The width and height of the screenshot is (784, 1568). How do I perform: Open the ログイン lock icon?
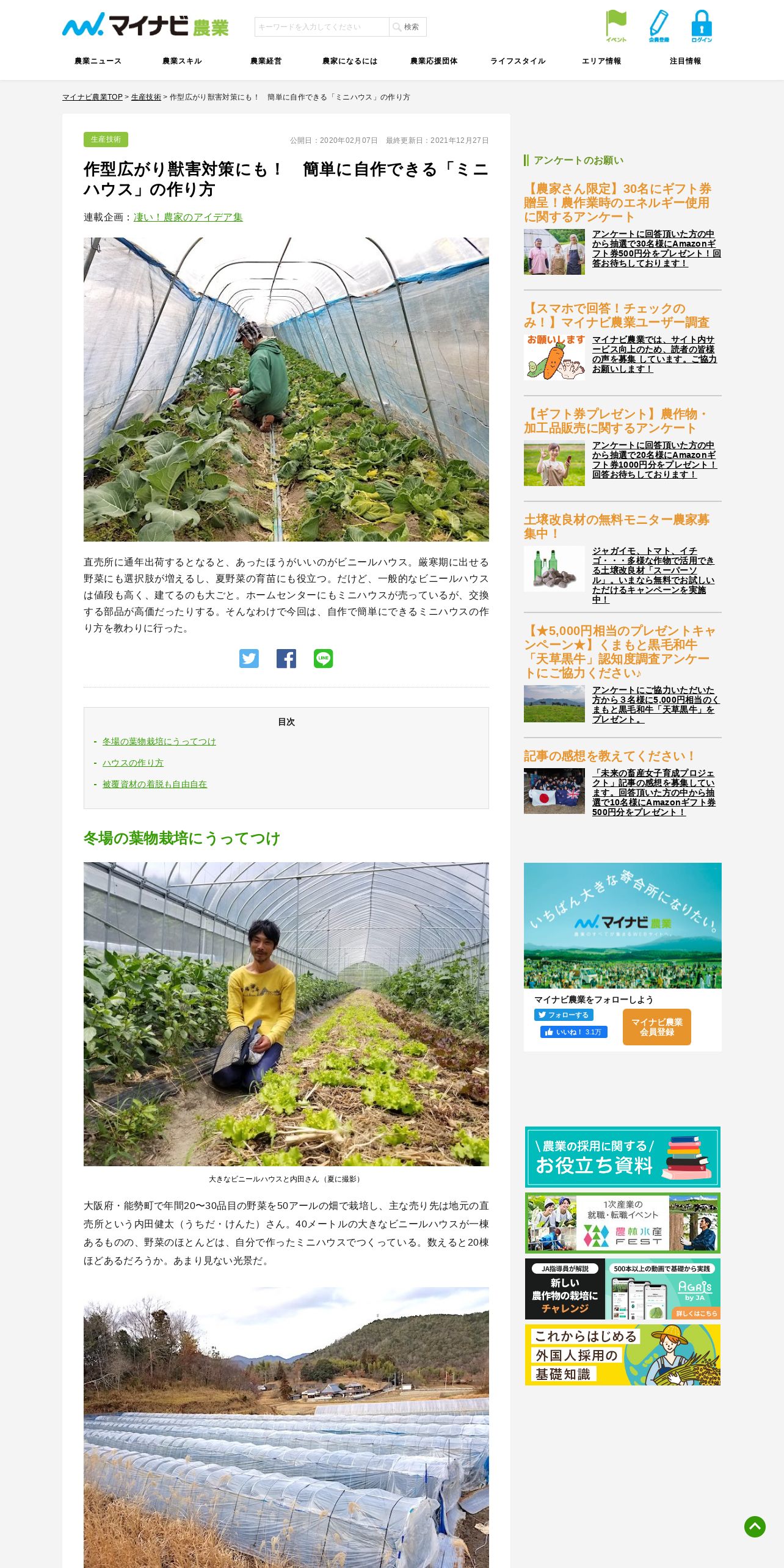[x=702, y=26]
